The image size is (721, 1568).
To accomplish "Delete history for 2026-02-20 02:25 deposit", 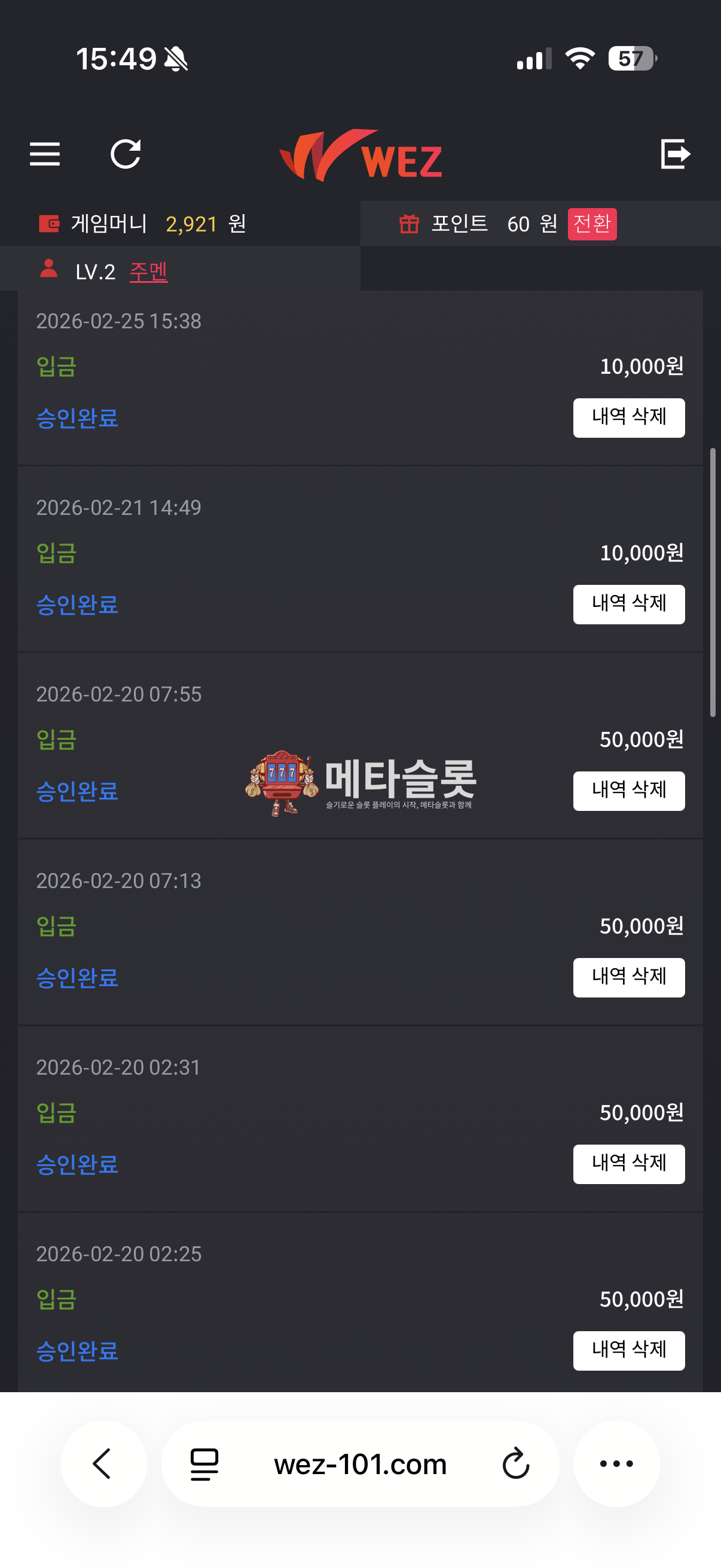I will (628, 1351).
